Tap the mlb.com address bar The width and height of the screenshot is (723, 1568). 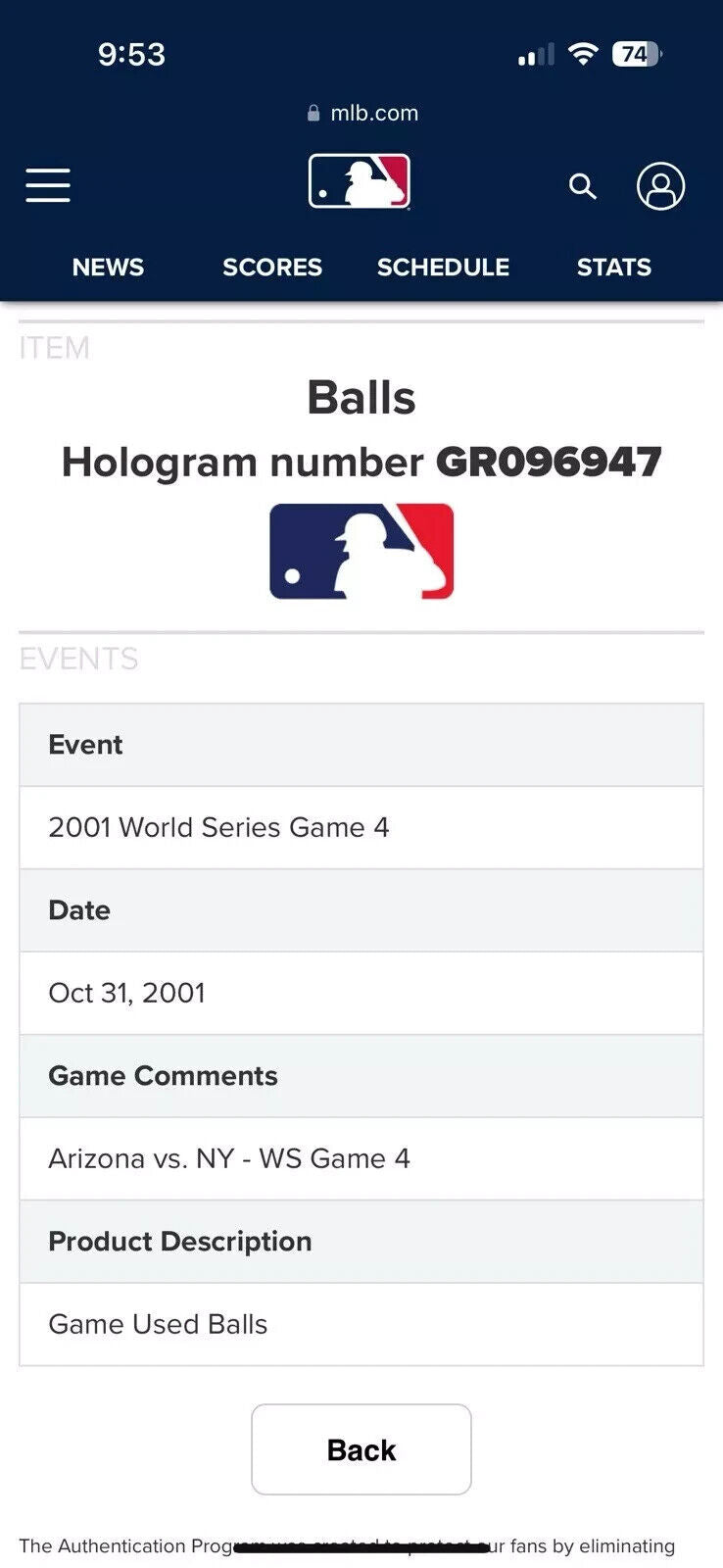point(362,113)
